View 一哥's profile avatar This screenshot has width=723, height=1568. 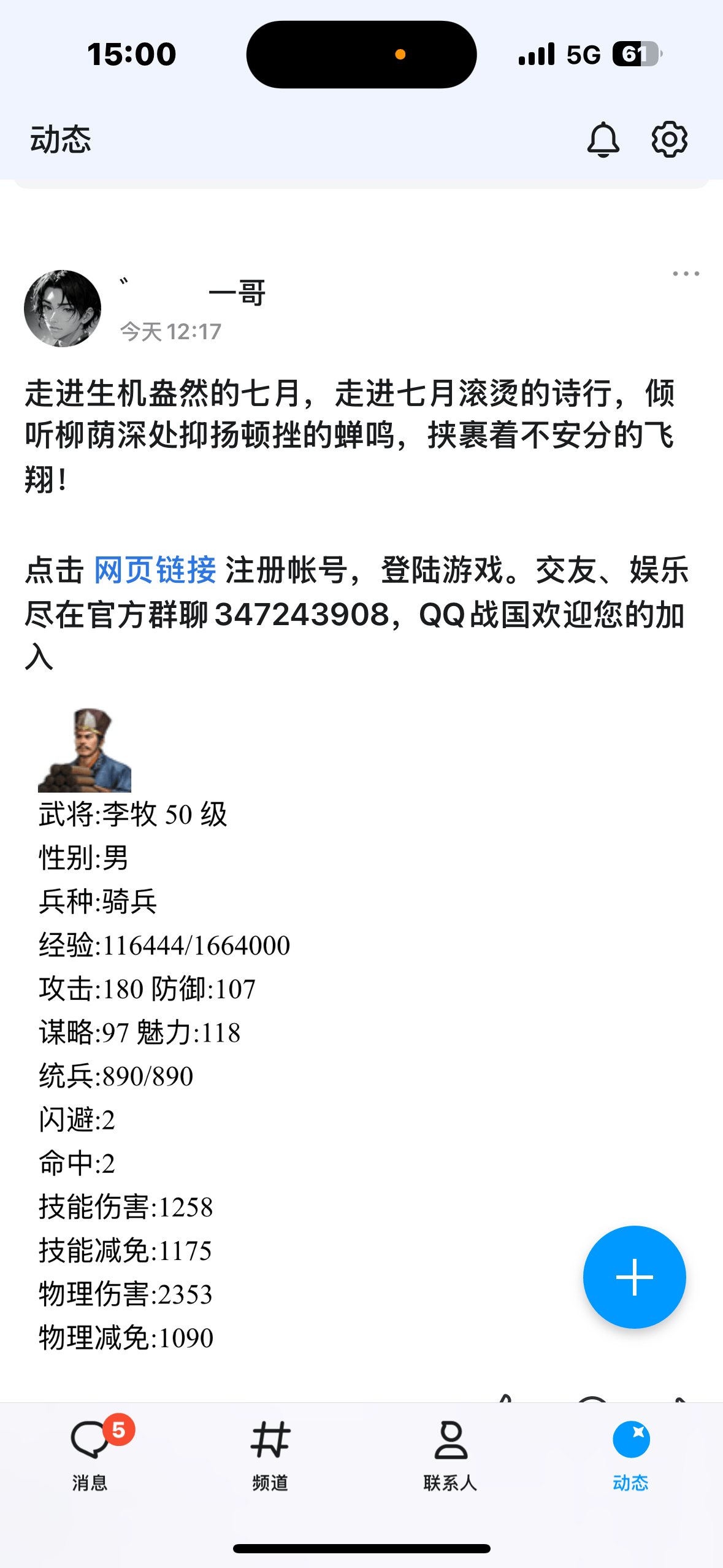[x=63, y=309]
